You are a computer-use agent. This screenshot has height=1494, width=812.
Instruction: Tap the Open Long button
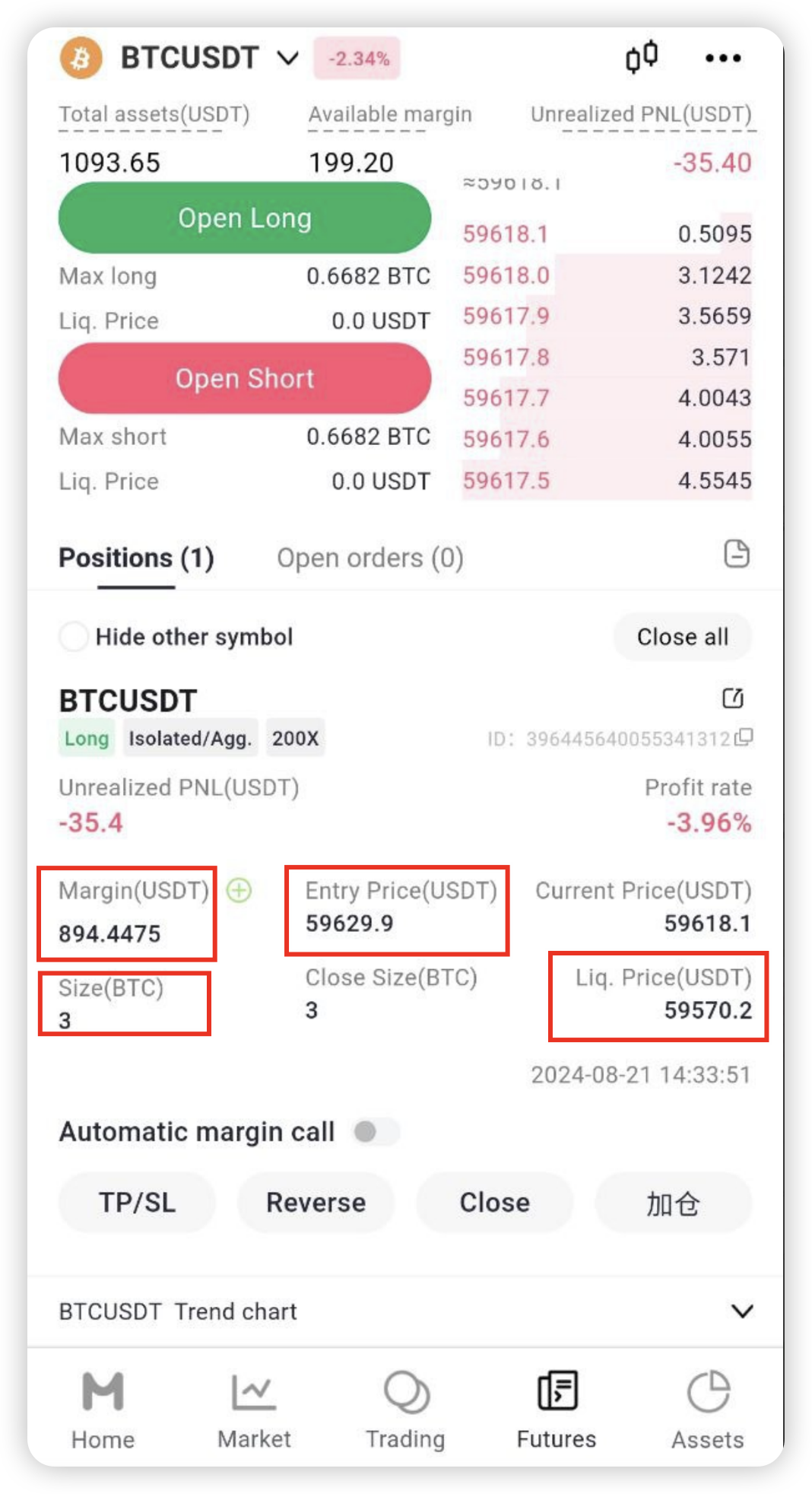click(245, 218)
